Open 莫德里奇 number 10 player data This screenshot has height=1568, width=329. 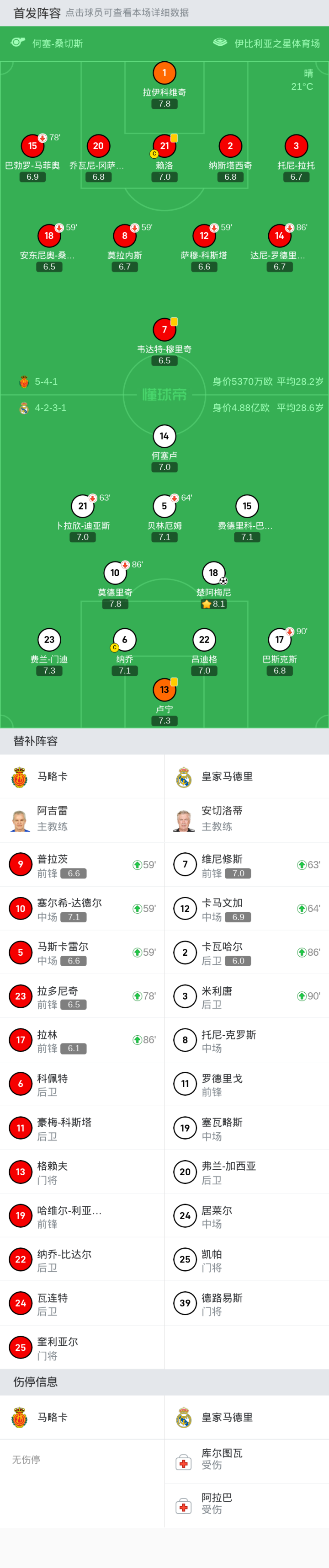[115, 573]
